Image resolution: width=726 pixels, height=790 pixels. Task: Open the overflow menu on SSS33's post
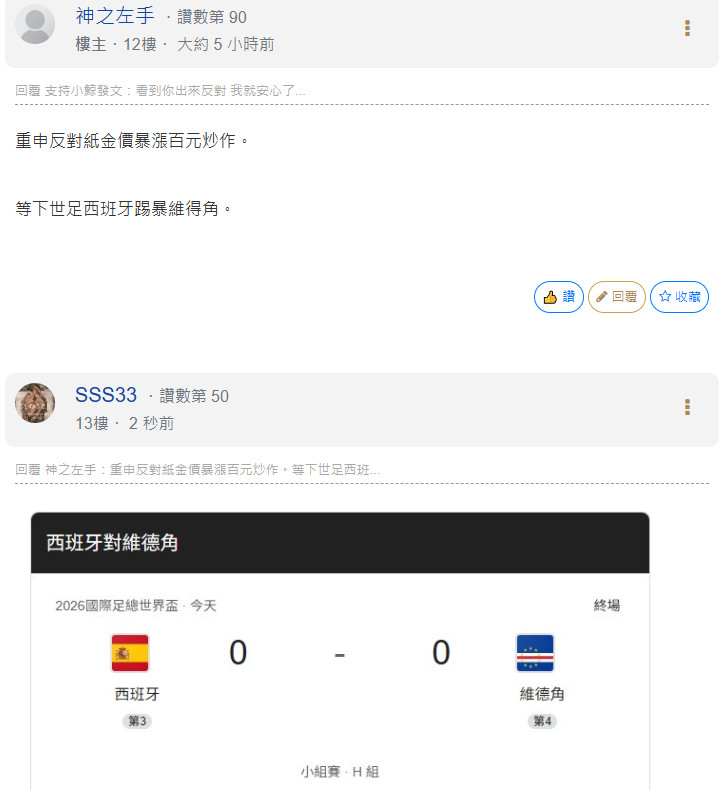[687, 407]
